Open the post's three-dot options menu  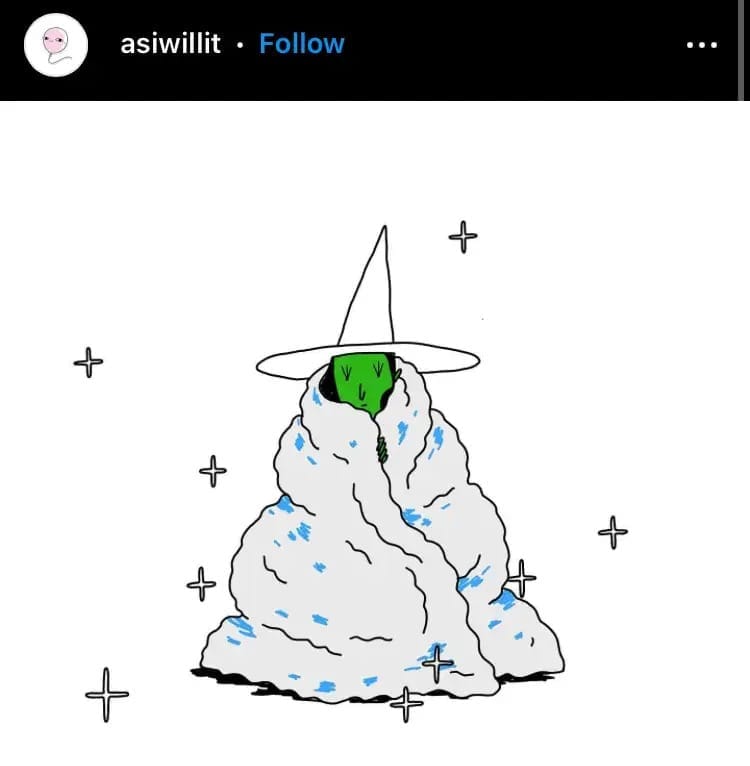coord(701,46)
